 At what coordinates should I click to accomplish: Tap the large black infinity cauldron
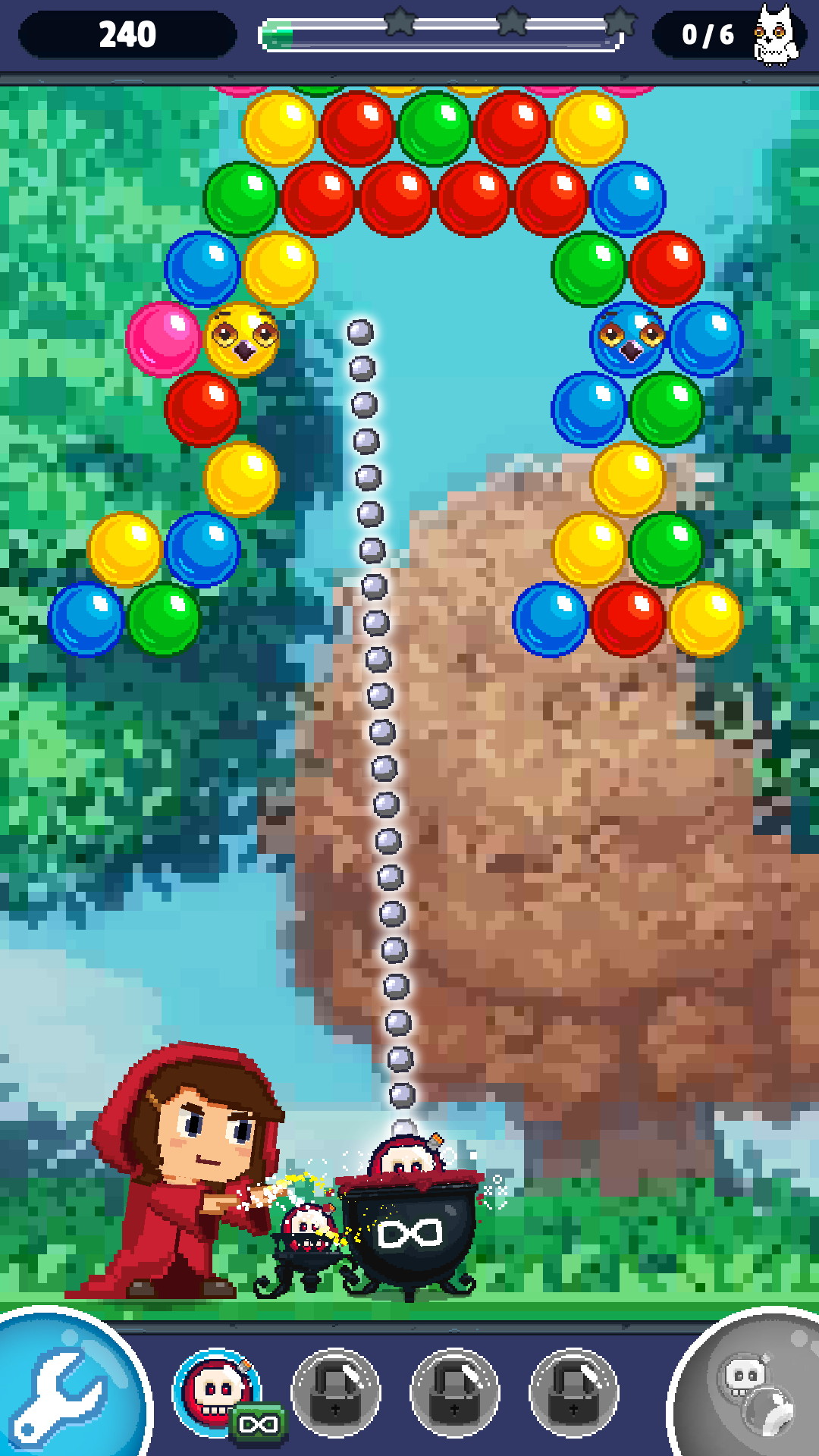tap(409, 1236)
